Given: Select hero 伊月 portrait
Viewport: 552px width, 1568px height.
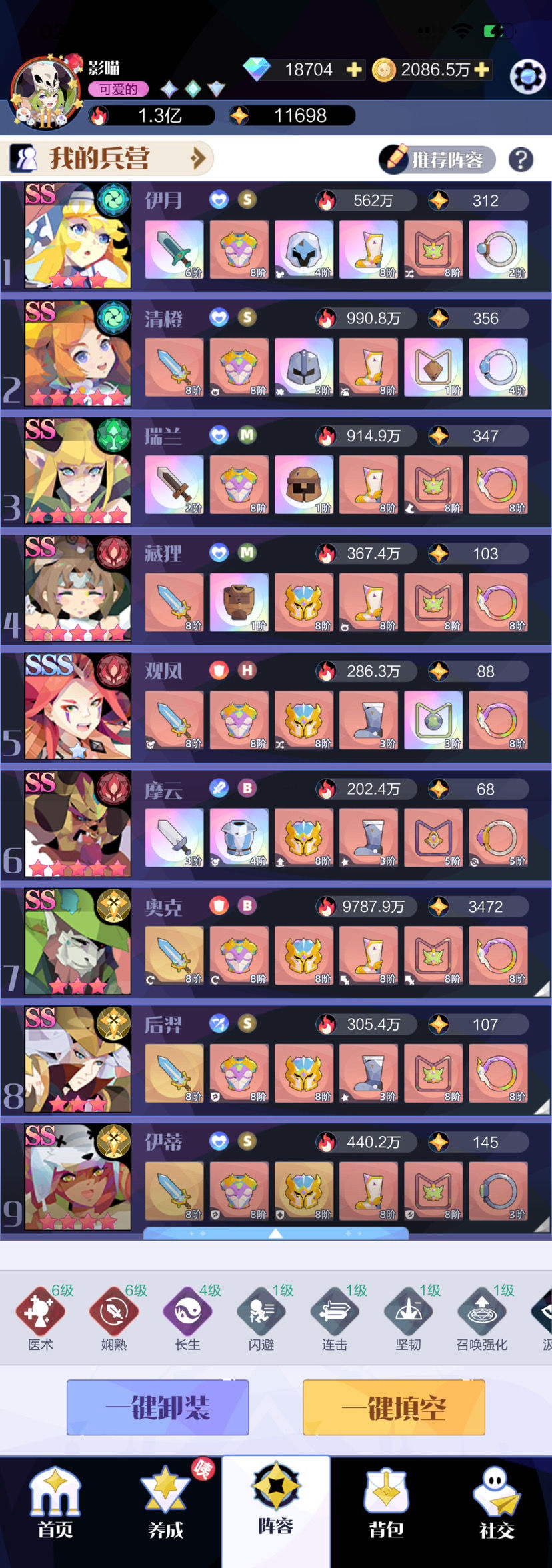Looking at the screenshot, I should 77,235.
